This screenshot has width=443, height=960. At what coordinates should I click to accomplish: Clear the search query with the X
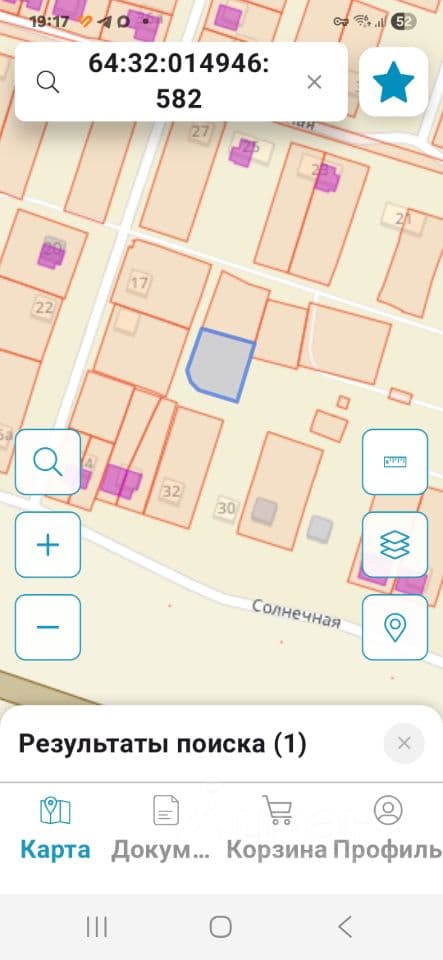pyautogui.click(x=315, y=82)
